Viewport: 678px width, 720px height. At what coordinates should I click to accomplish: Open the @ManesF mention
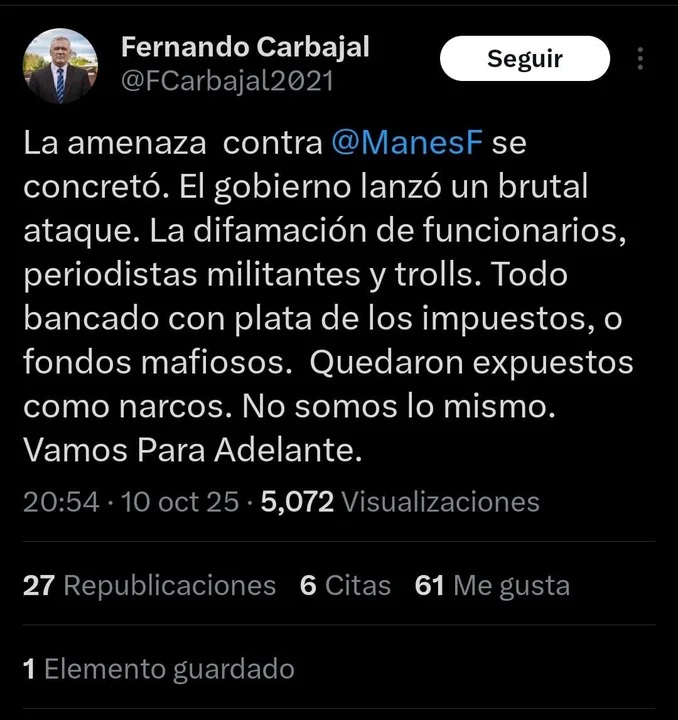pyautogui.click(x=407, y=143)
